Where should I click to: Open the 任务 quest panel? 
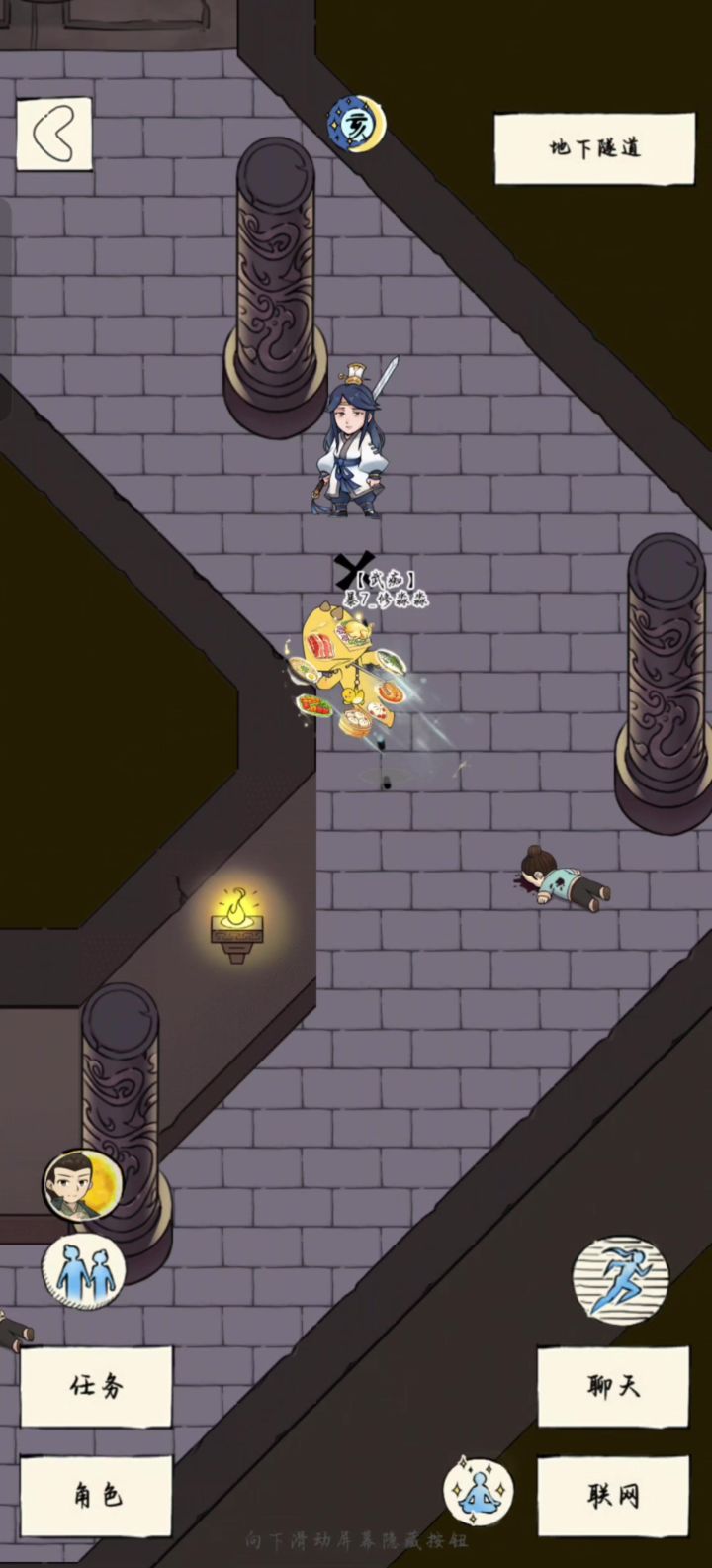point(96,1386)
